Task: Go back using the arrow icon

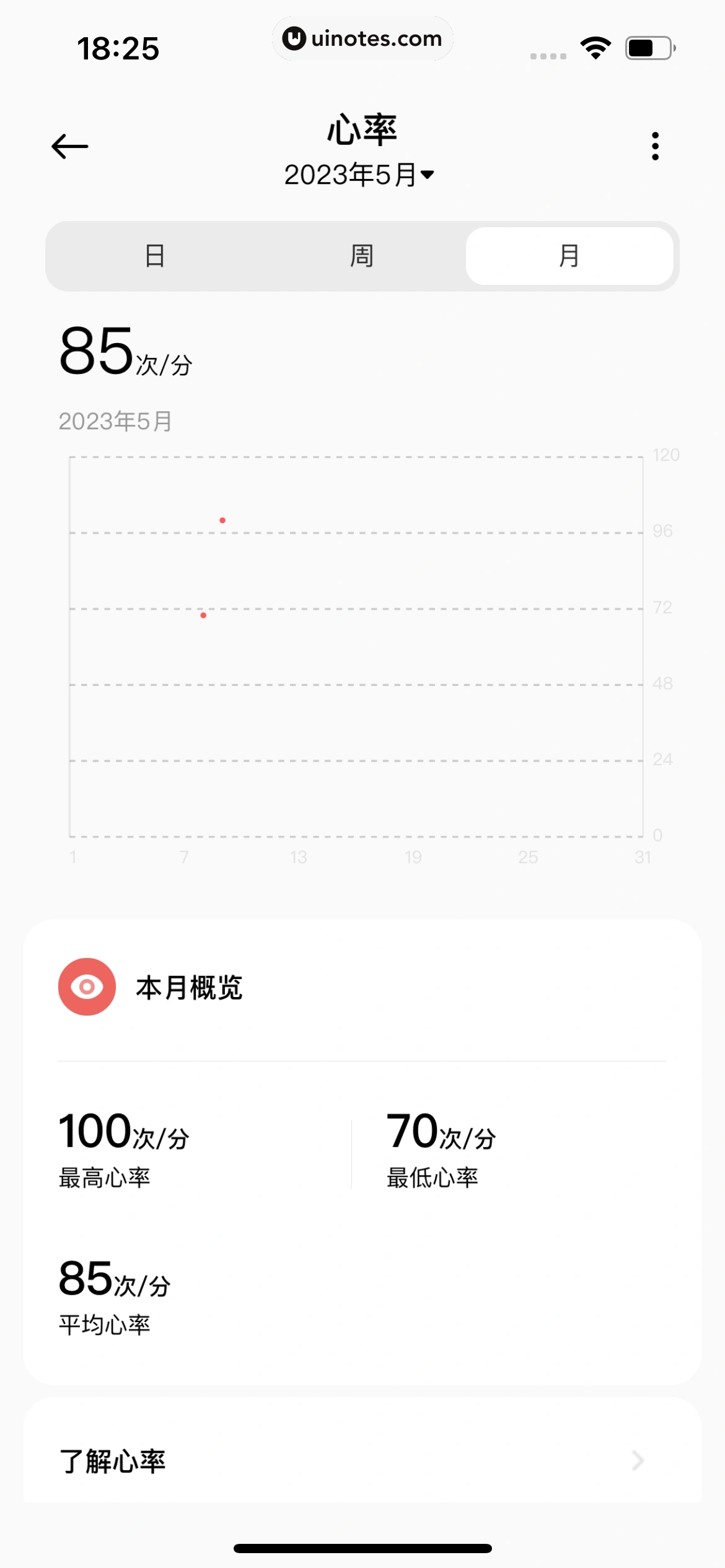Action: 69,146
